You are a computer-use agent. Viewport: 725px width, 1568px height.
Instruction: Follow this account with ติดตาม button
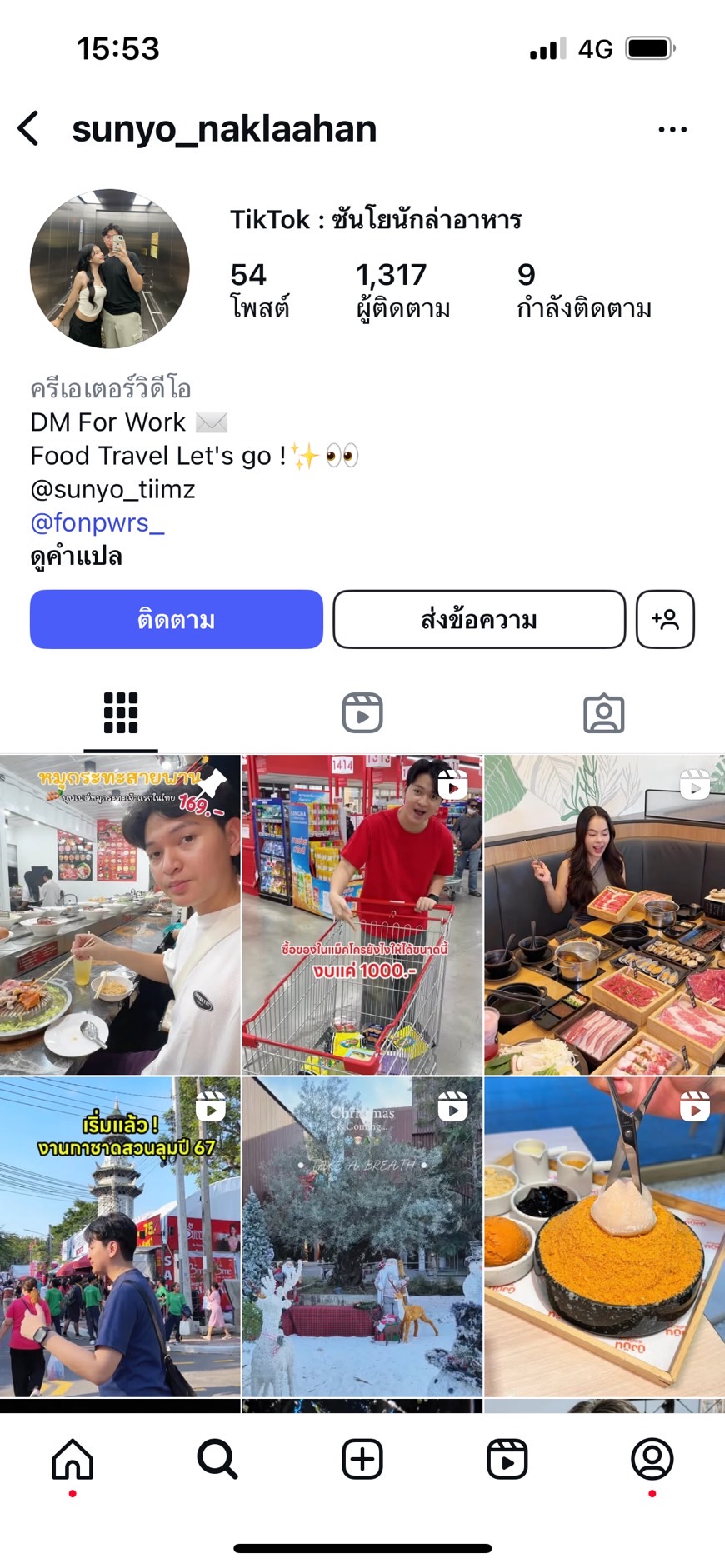177,619
